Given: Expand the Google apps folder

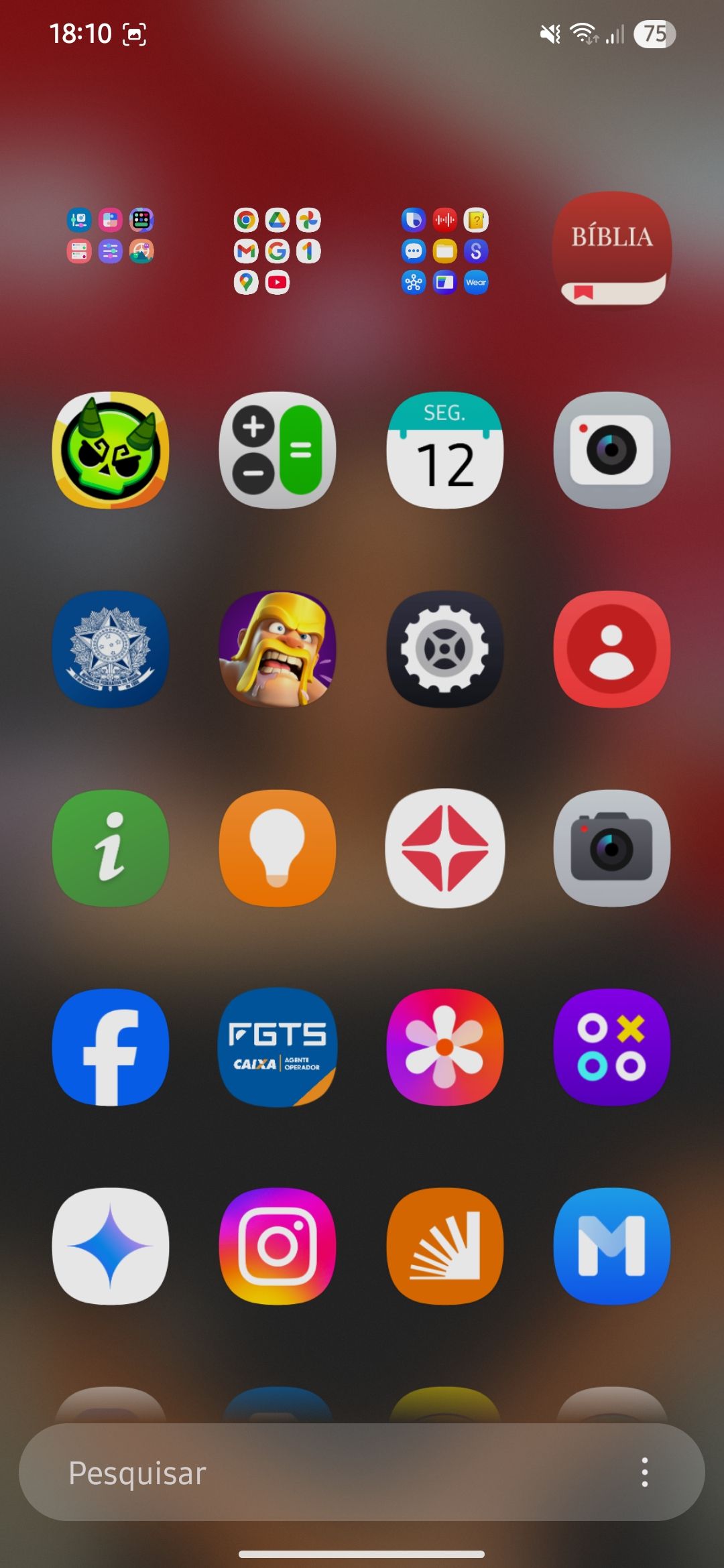Looking at the screenshot, I should 277,251.
